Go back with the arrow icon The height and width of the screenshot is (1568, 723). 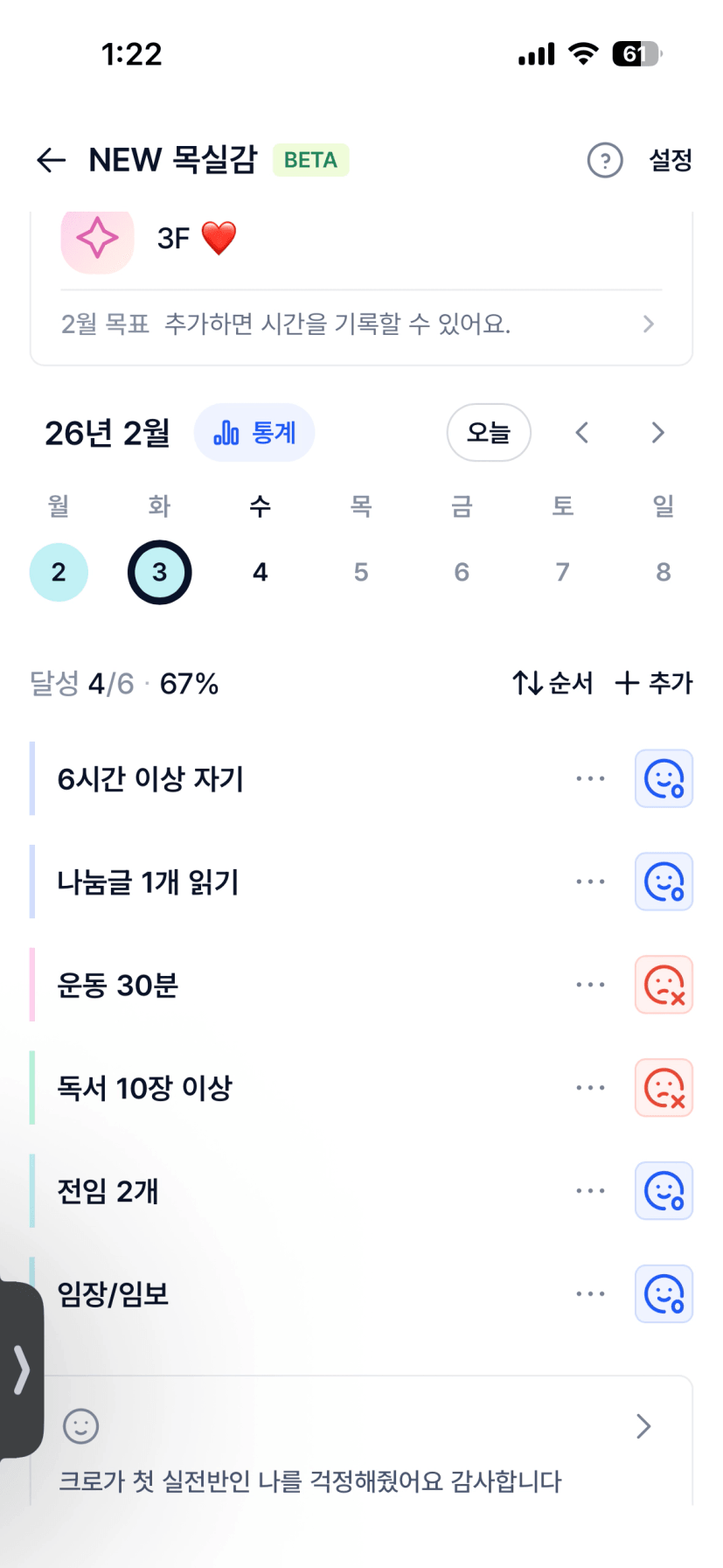(x=52, y=160)
